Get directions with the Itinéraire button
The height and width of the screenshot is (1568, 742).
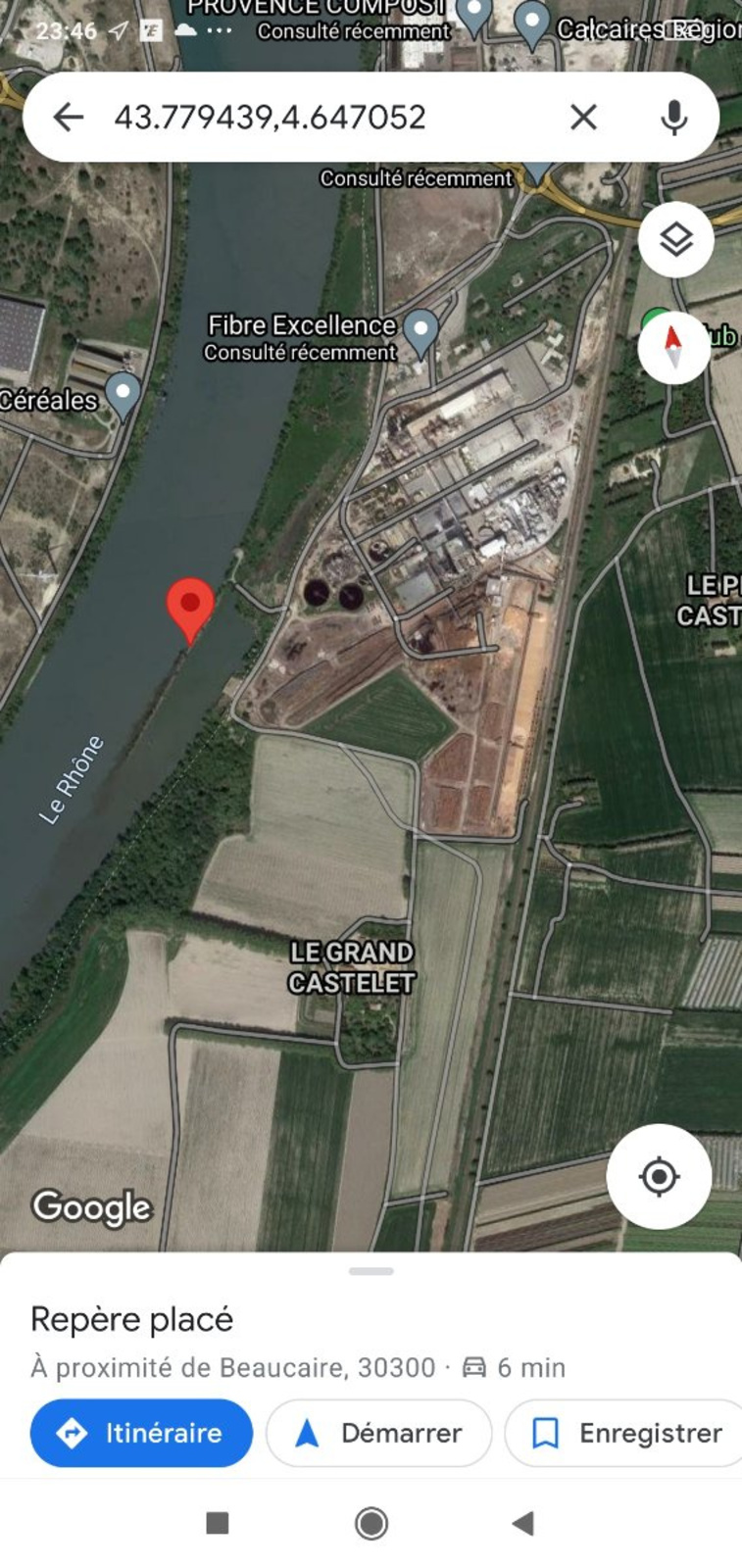pos(141,1433)
